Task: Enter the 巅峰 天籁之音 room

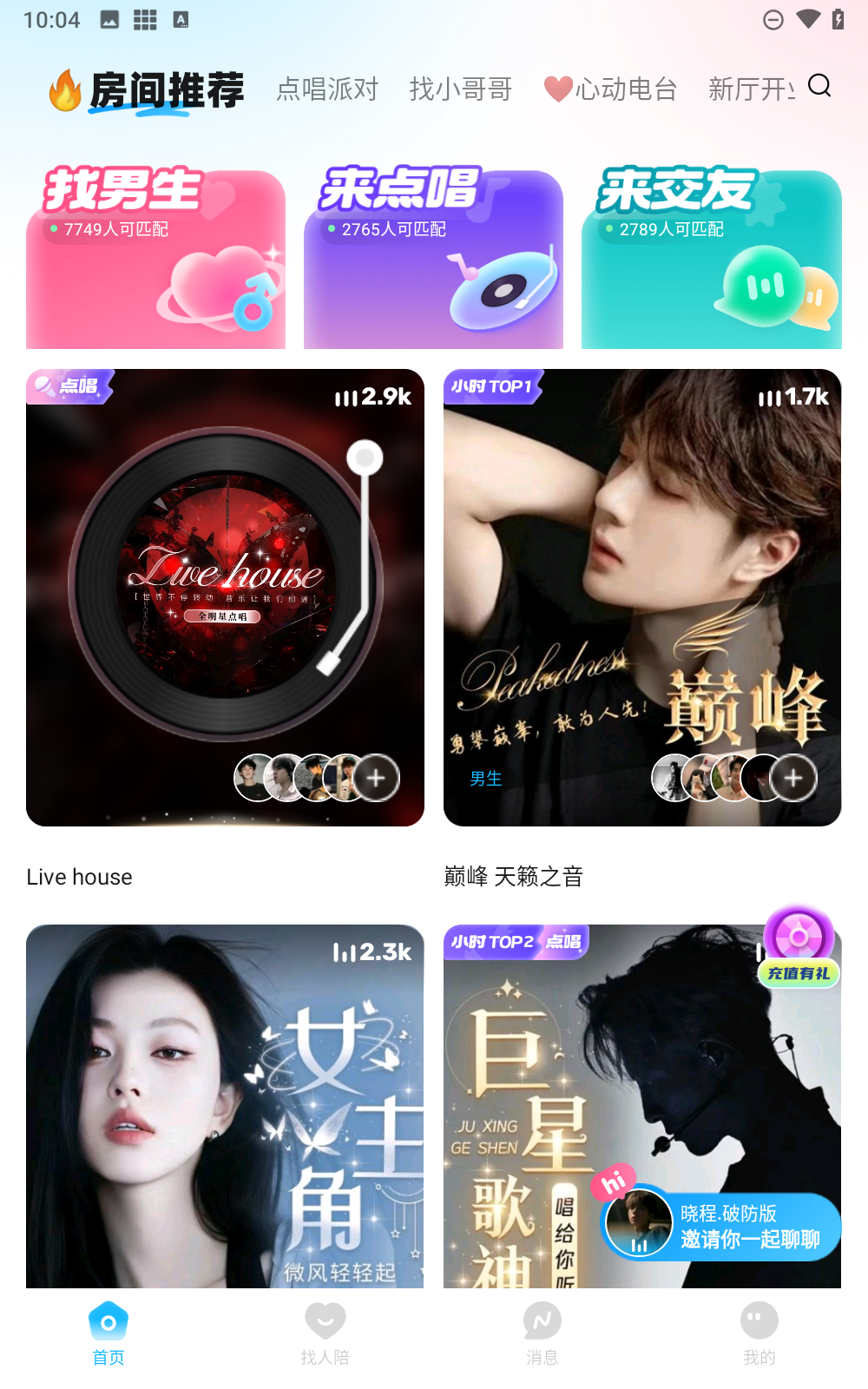Action: click(x=641, y=597)
